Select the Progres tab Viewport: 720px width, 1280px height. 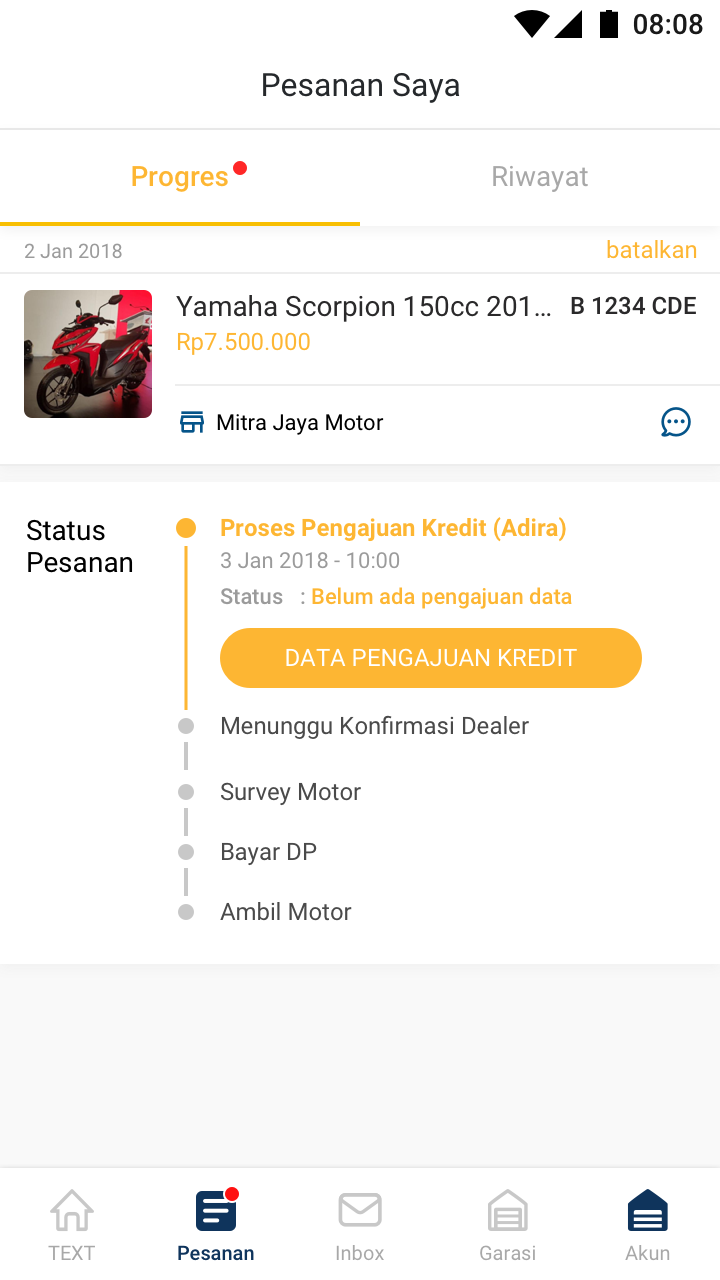coord(180,177)
